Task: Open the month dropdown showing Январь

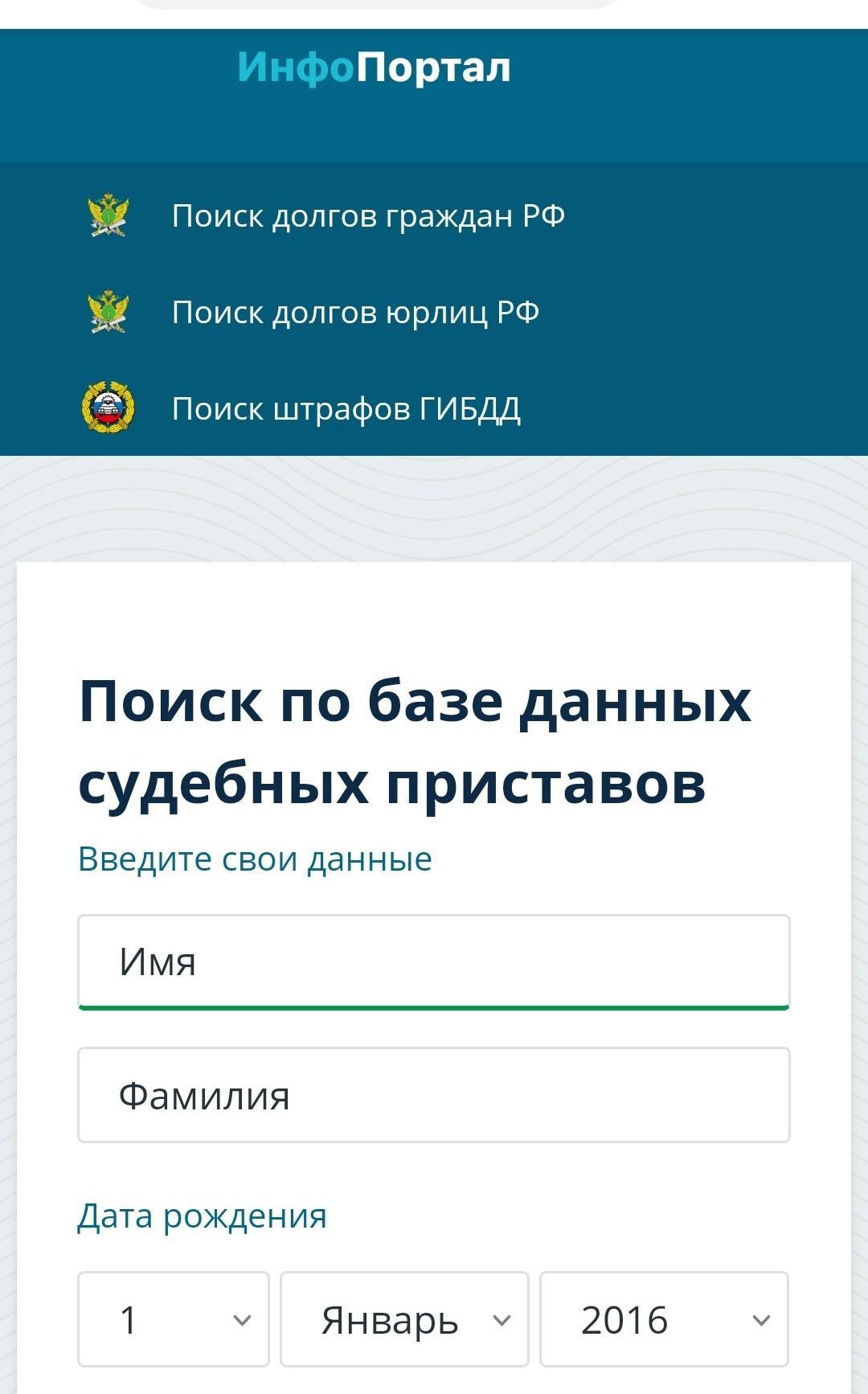Action: click(x=404, y=1319)
